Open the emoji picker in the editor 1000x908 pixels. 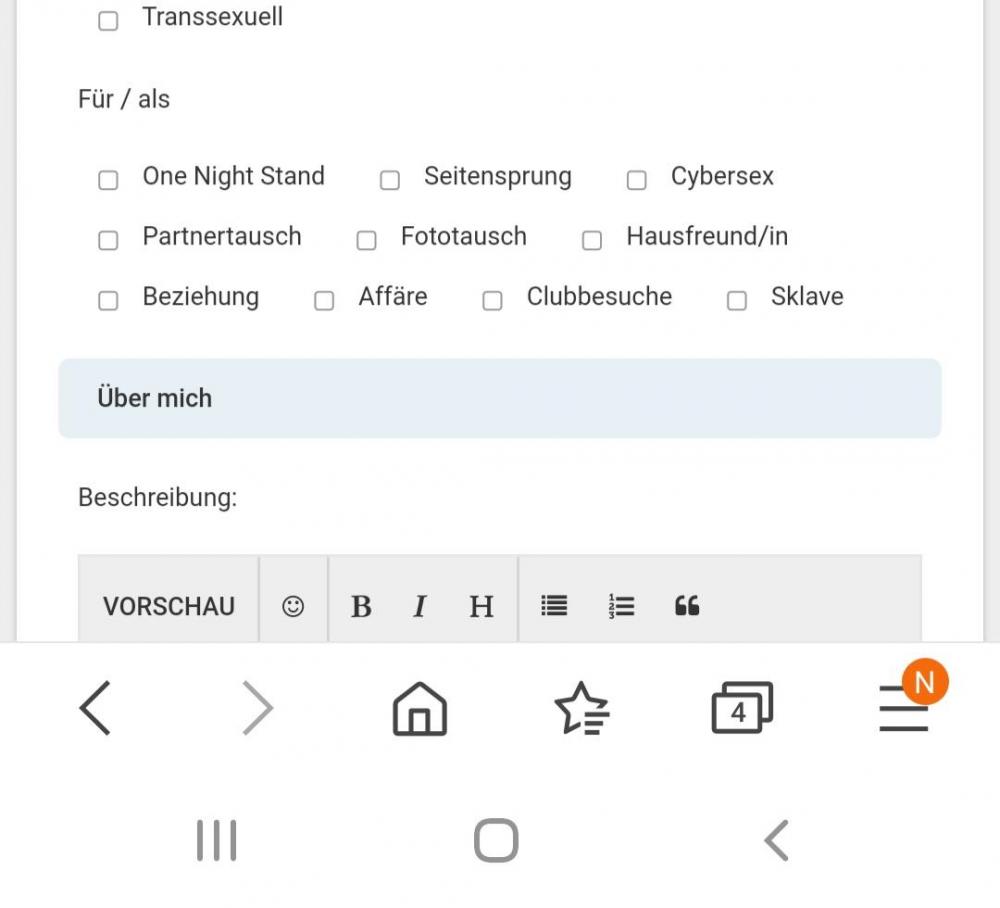(x=293, y=606)
